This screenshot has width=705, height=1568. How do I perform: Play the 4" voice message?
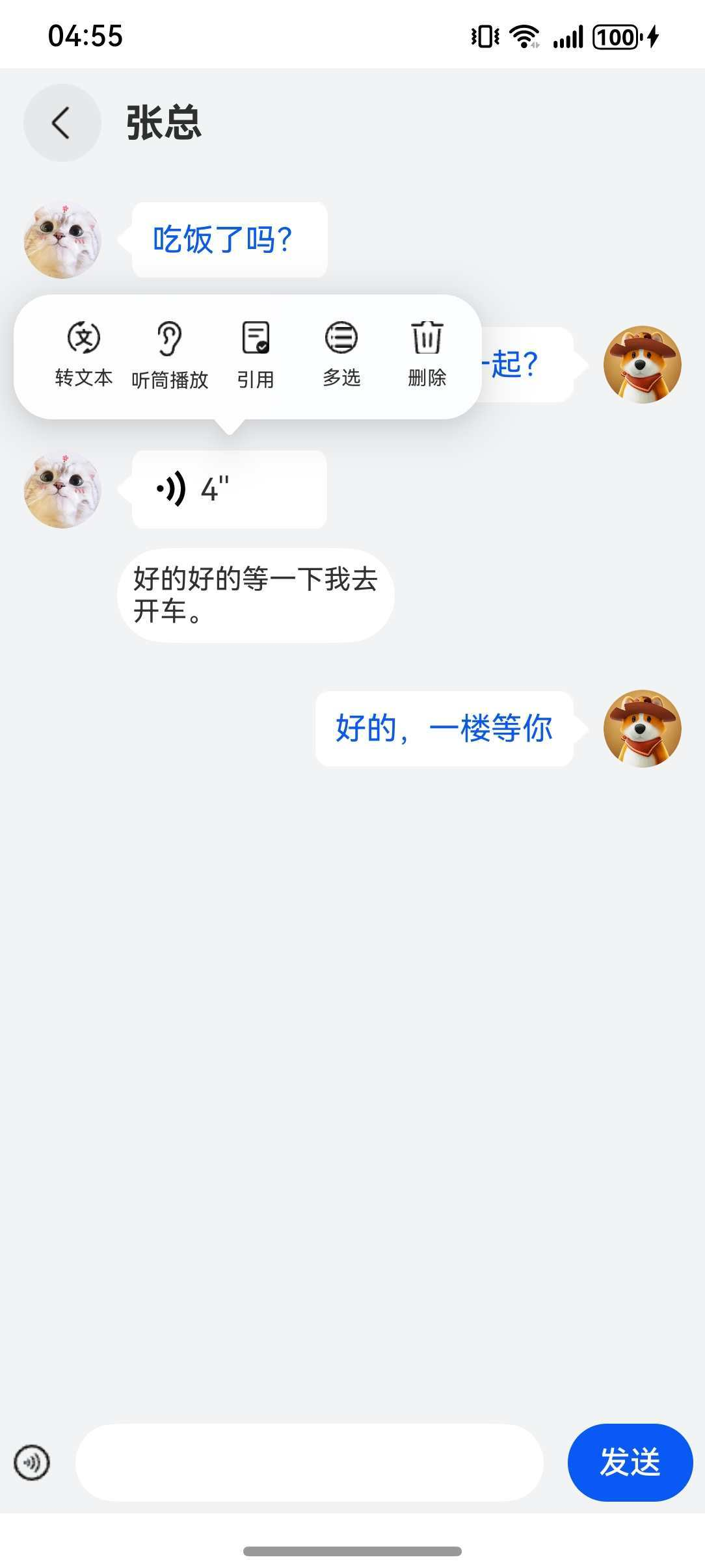230,490
